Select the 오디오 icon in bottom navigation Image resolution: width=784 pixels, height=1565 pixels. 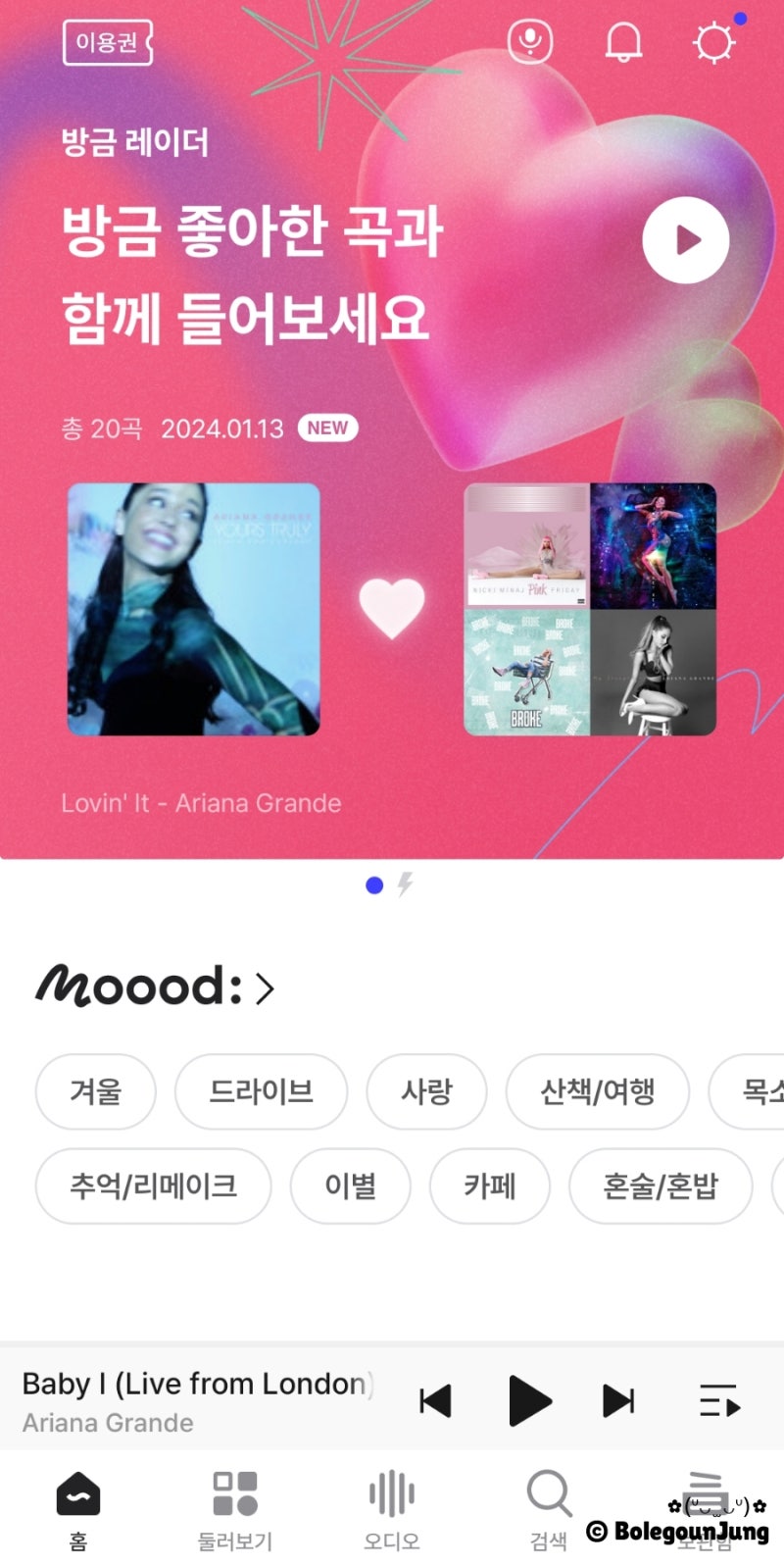(x=390, y=1493)
